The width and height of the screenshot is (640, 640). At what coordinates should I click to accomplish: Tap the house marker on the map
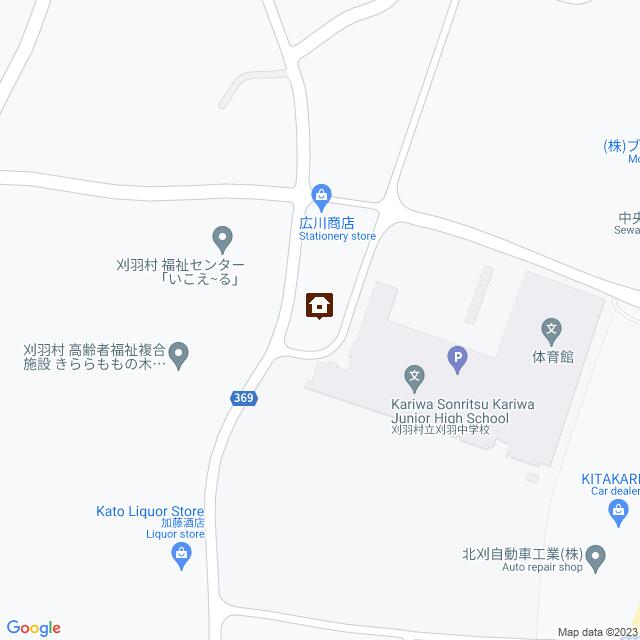[320, 305]
